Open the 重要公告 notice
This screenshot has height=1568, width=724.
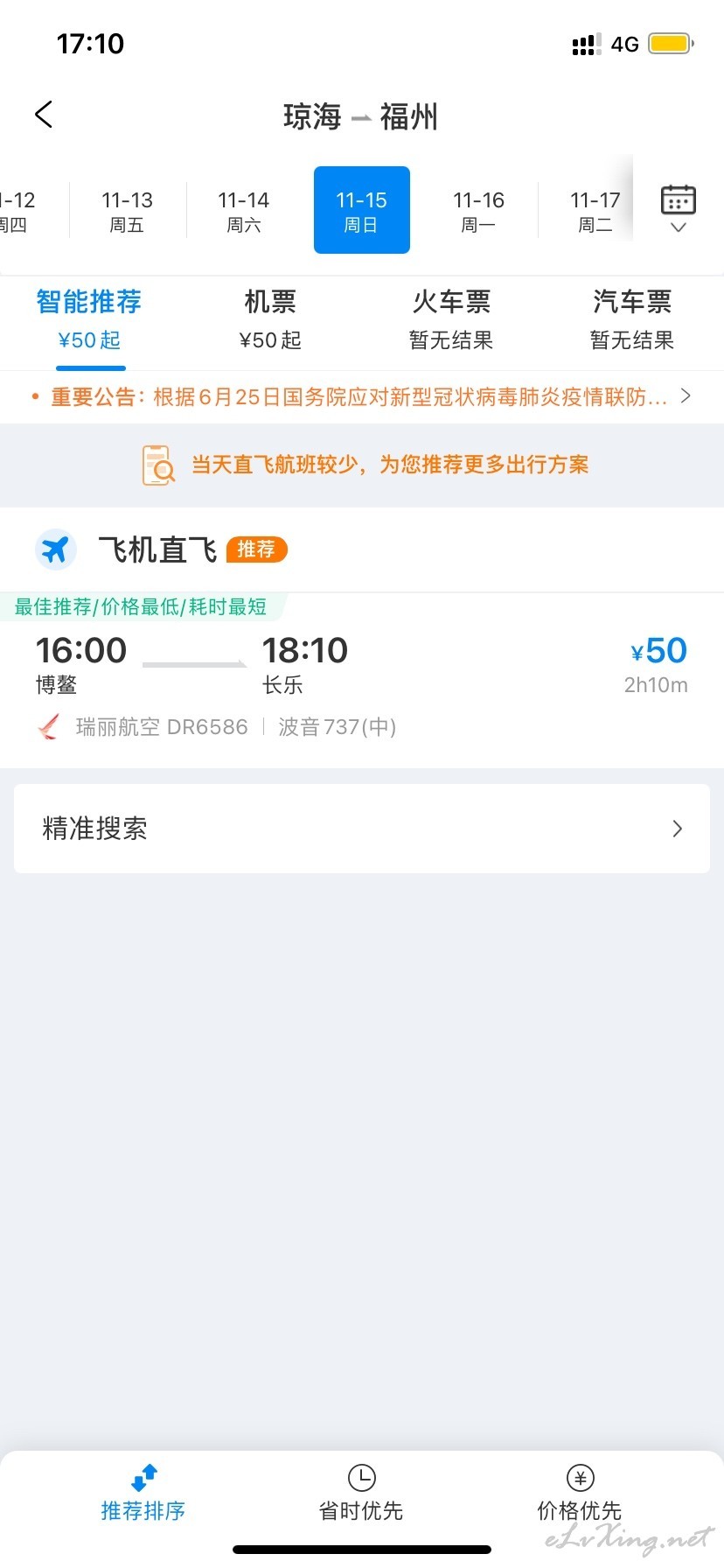pos(362,397)
